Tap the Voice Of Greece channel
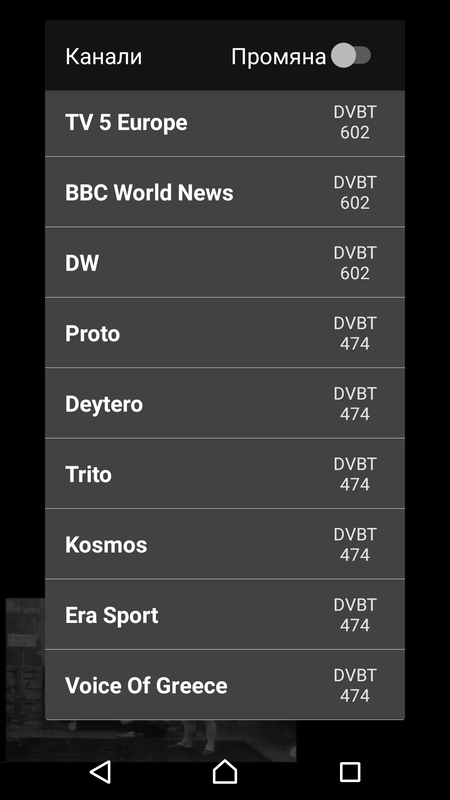The width and height of the screenshot is (450, 800). pyautogui.click(x=225, y=685)
